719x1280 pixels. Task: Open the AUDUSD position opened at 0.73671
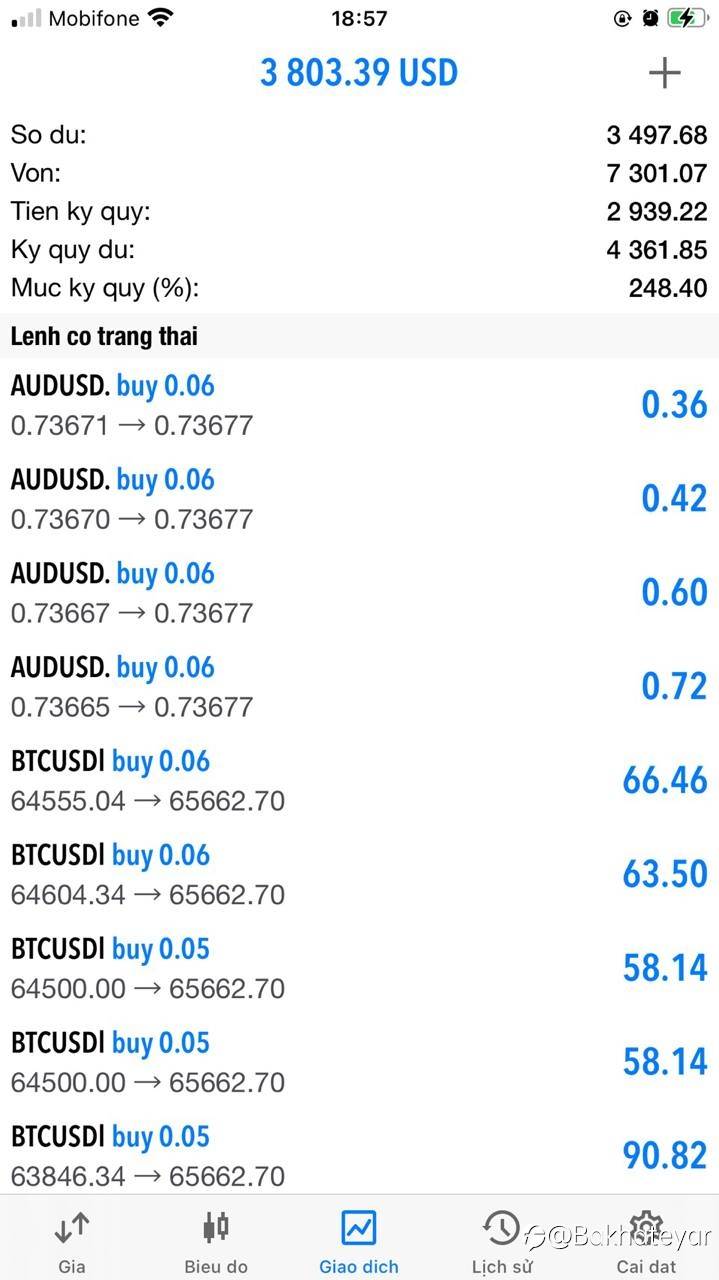[359, 405]
